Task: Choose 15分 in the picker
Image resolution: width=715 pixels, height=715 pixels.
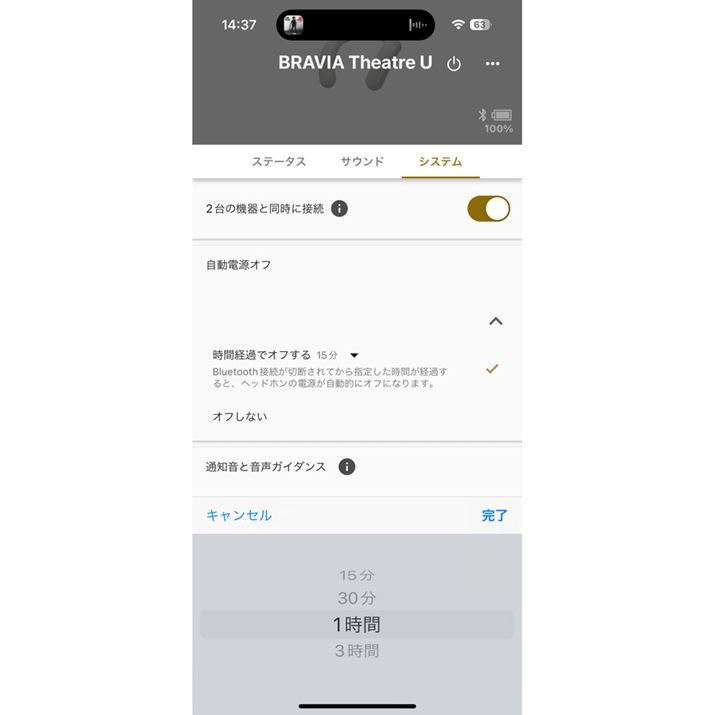Action: tap(357, 575)
